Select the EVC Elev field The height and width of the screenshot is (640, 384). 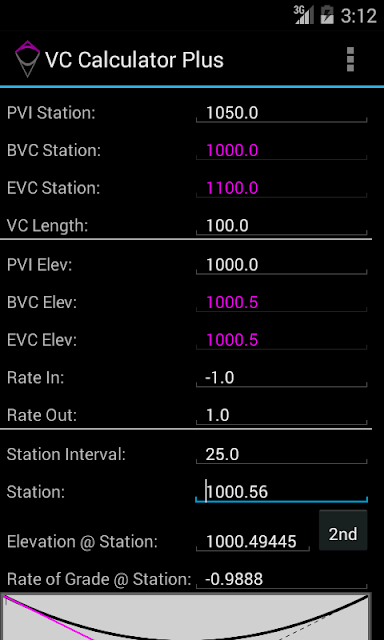pyautogui.click(x=281, y=340)
